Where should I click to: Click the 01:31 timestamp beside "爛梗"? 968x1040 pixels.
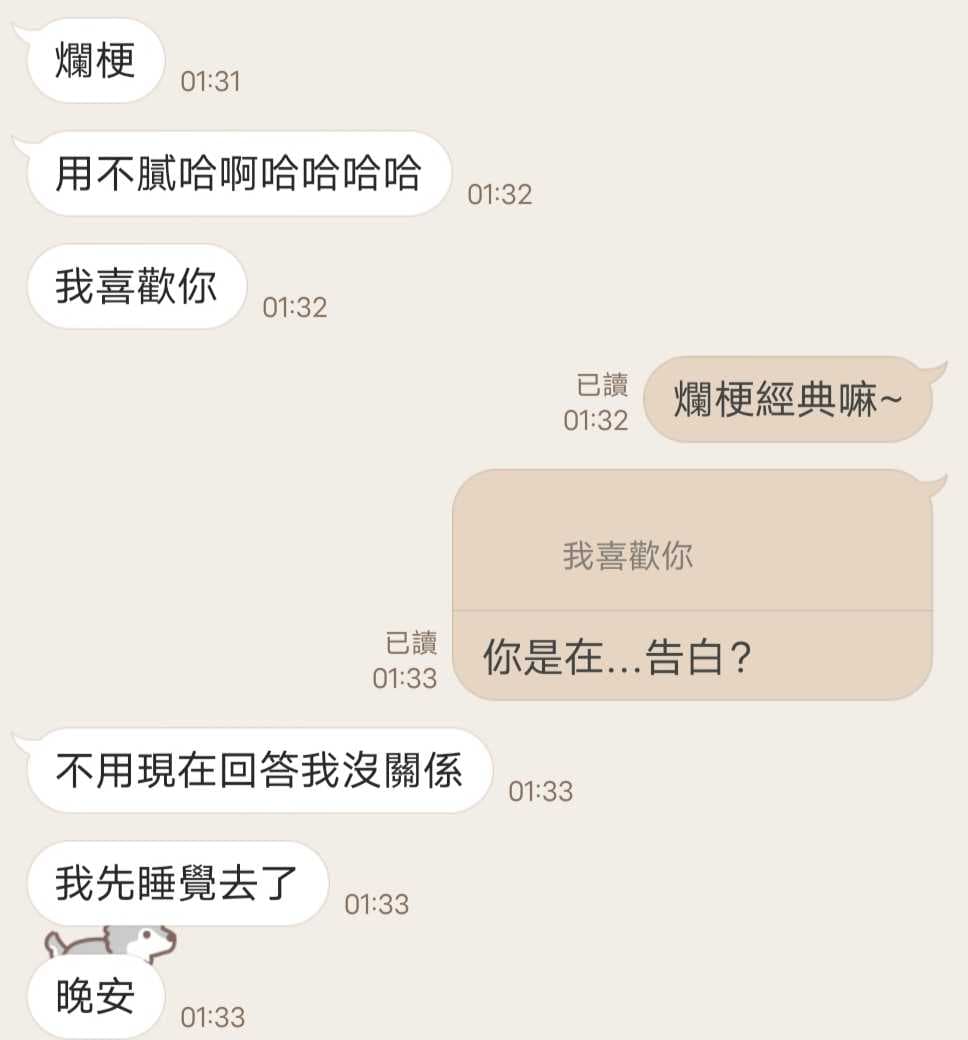pos(207,82)
